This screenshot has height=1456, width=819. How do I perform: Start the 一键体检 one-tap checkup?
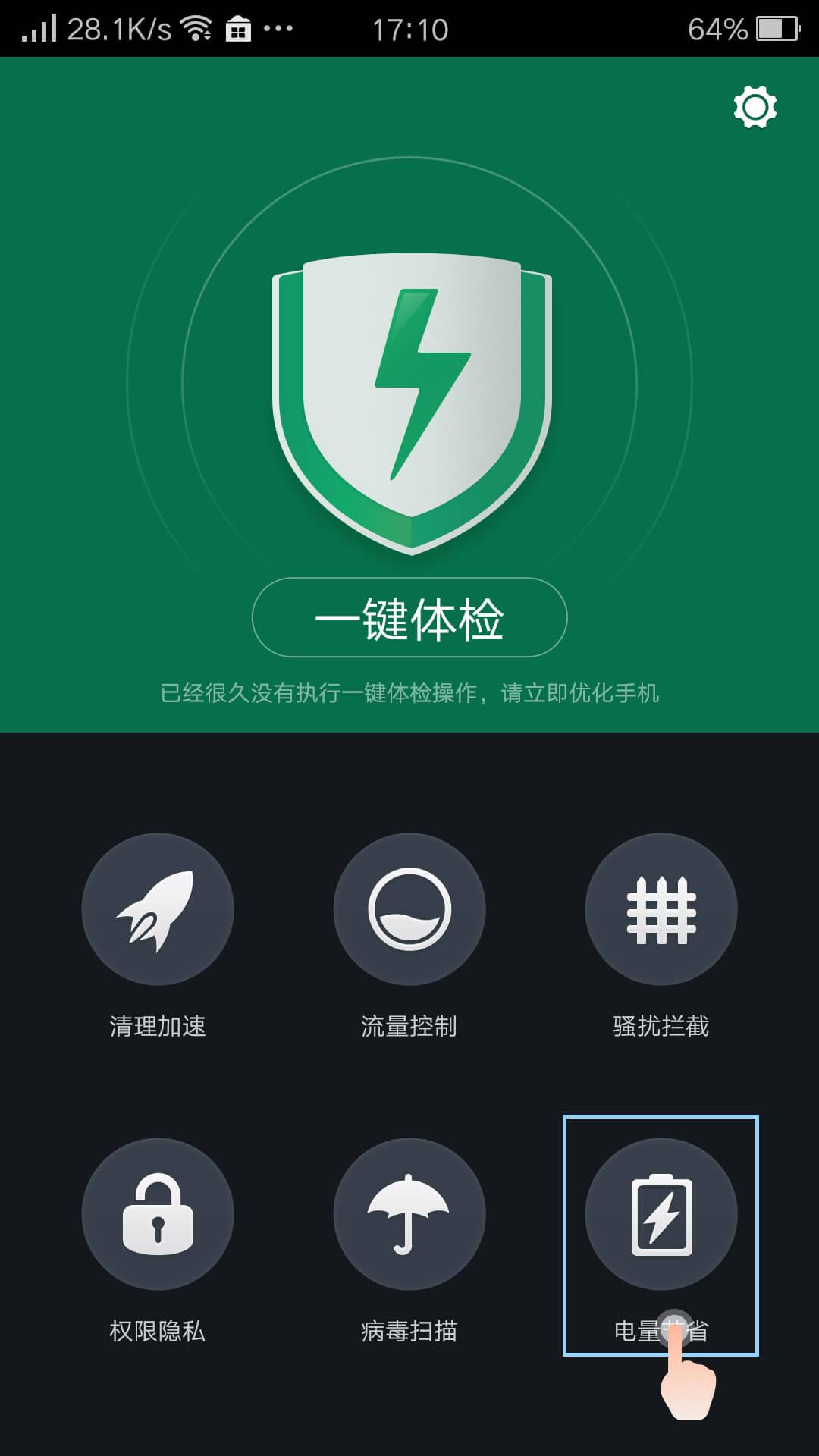point(409,617)
